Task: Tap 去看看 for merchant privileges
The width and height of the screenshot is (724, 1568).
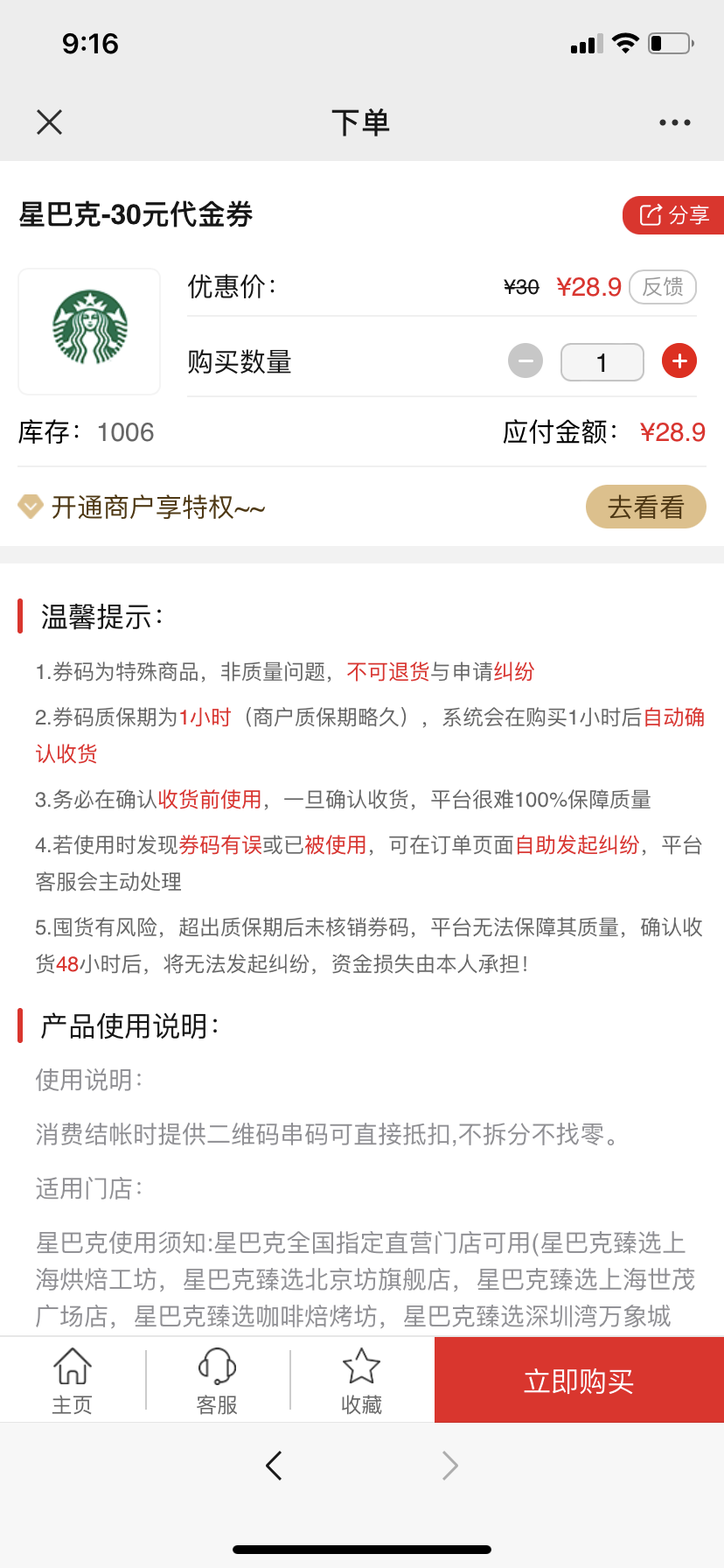Action: point(645,507)
